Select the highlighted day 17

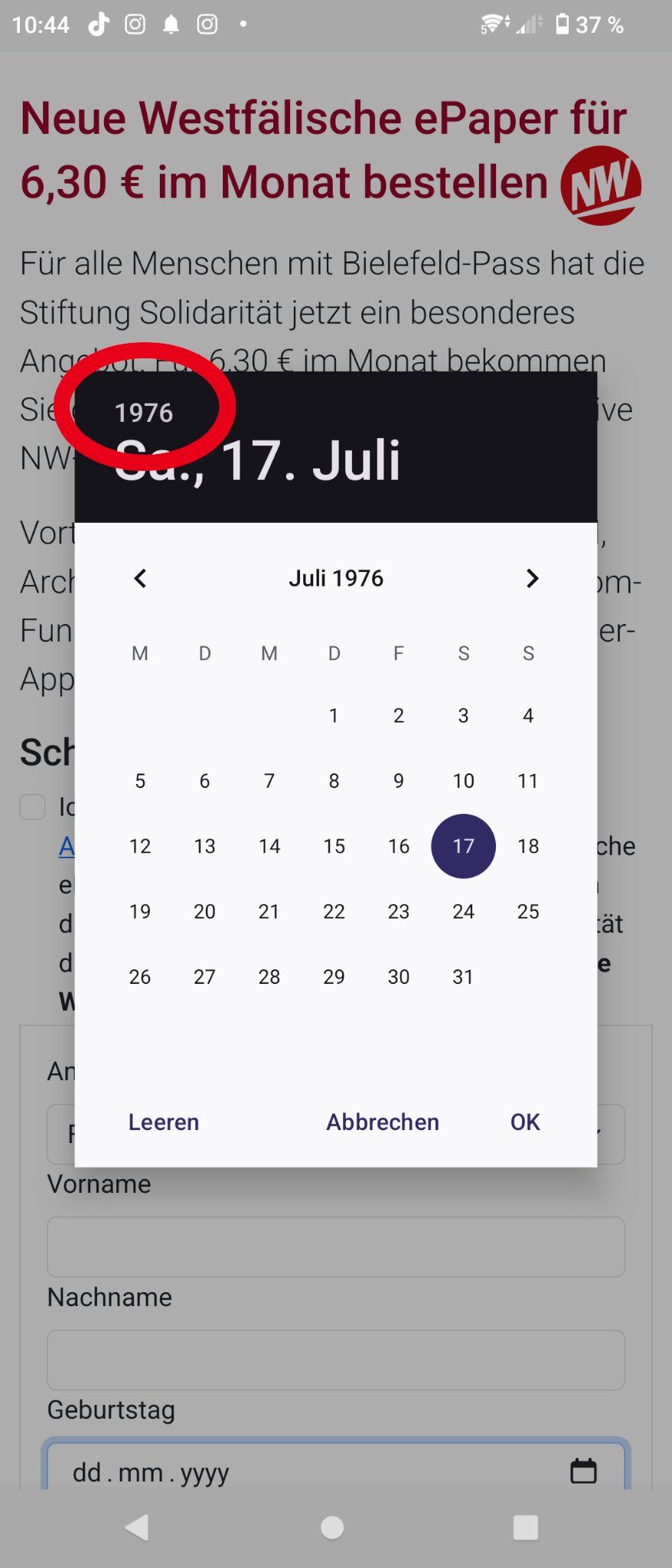(463, 846)
